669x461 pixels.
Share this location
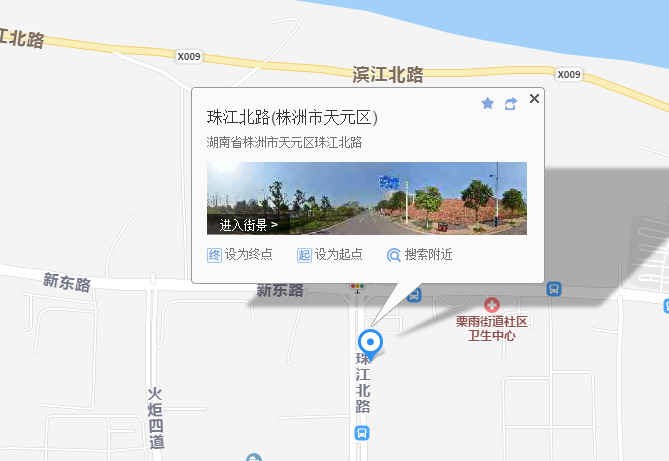point(511,103)
